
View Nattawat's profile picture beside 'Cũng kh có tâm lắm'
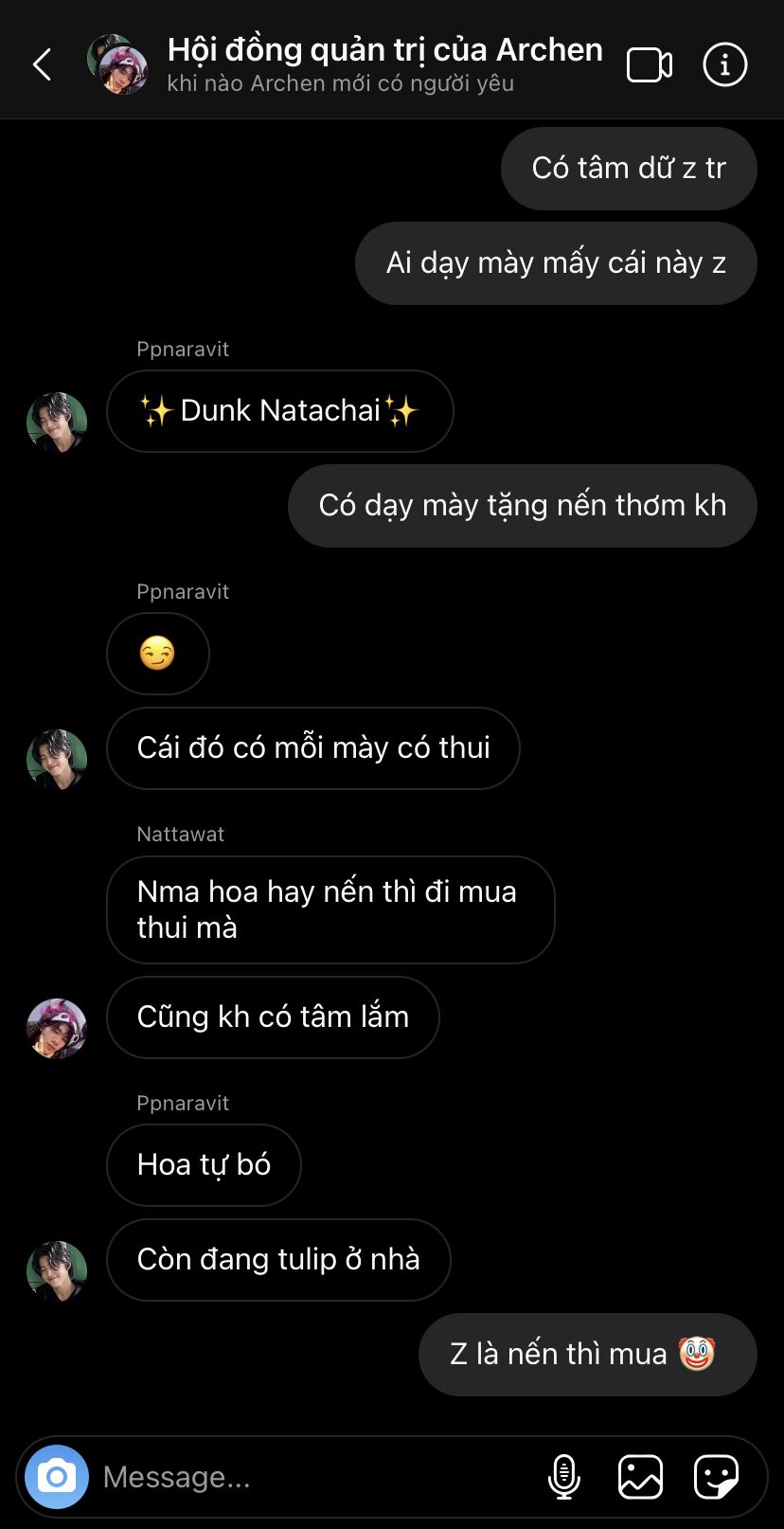click(x=57, y=1028)
